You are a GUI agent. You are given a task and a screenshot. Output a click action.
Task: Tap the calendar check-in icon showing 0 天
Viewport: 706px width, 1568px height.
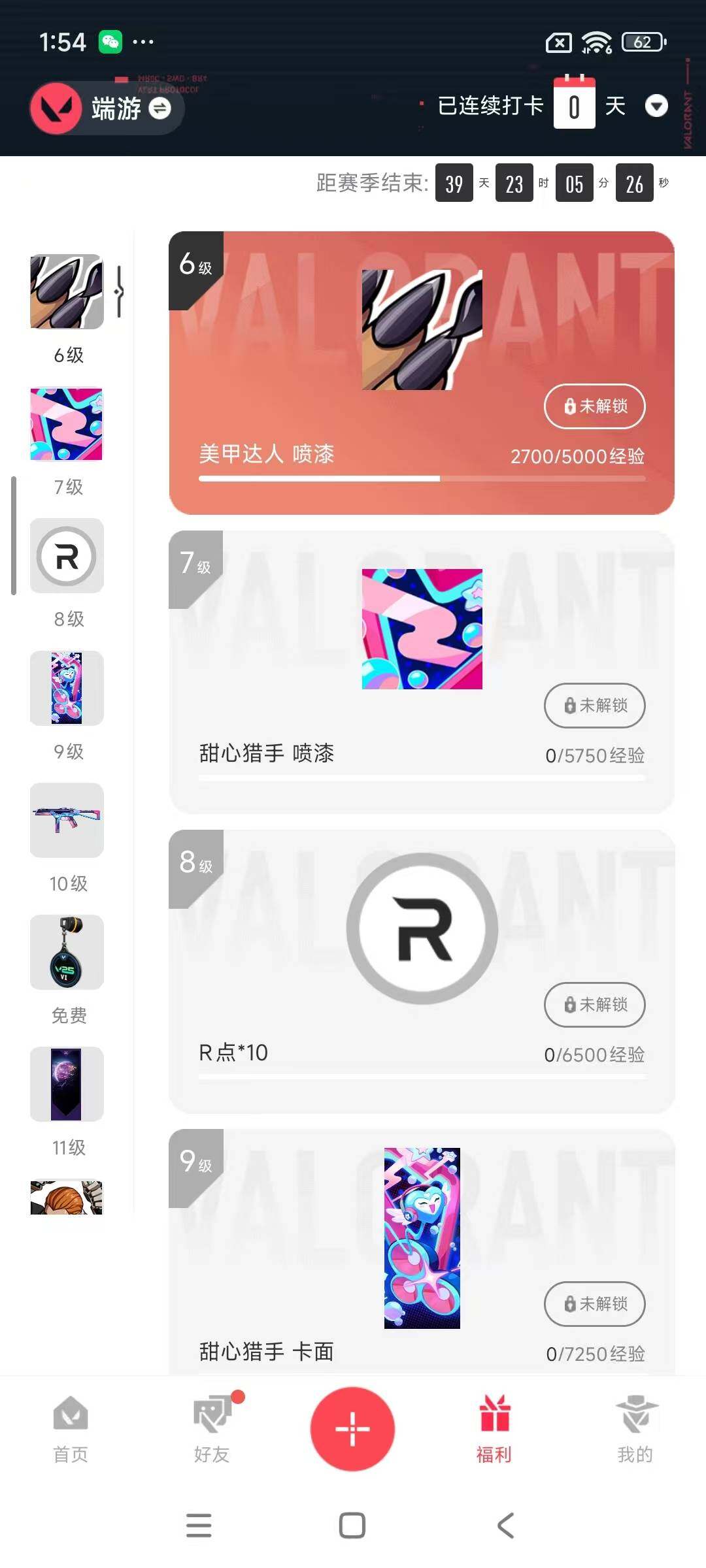click(573, 106)
